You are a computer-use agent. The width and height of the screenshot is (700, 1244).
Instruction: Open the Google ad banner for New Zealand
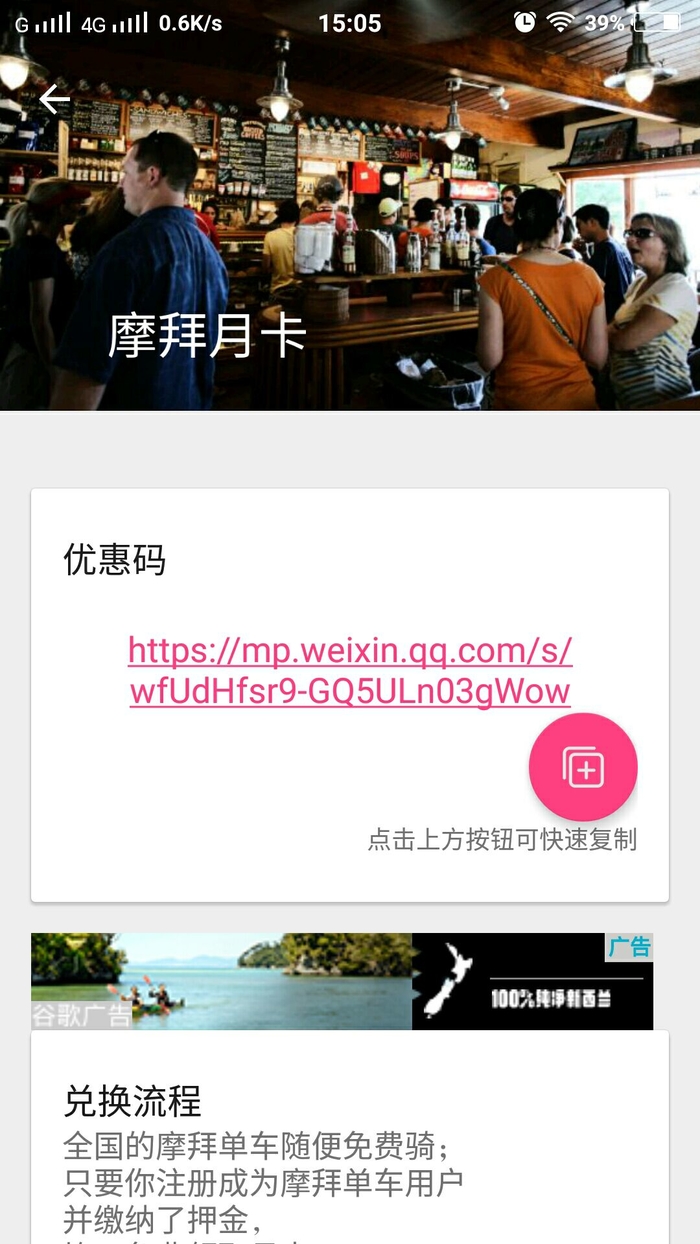pyautogui.click(x=342, y=981)
